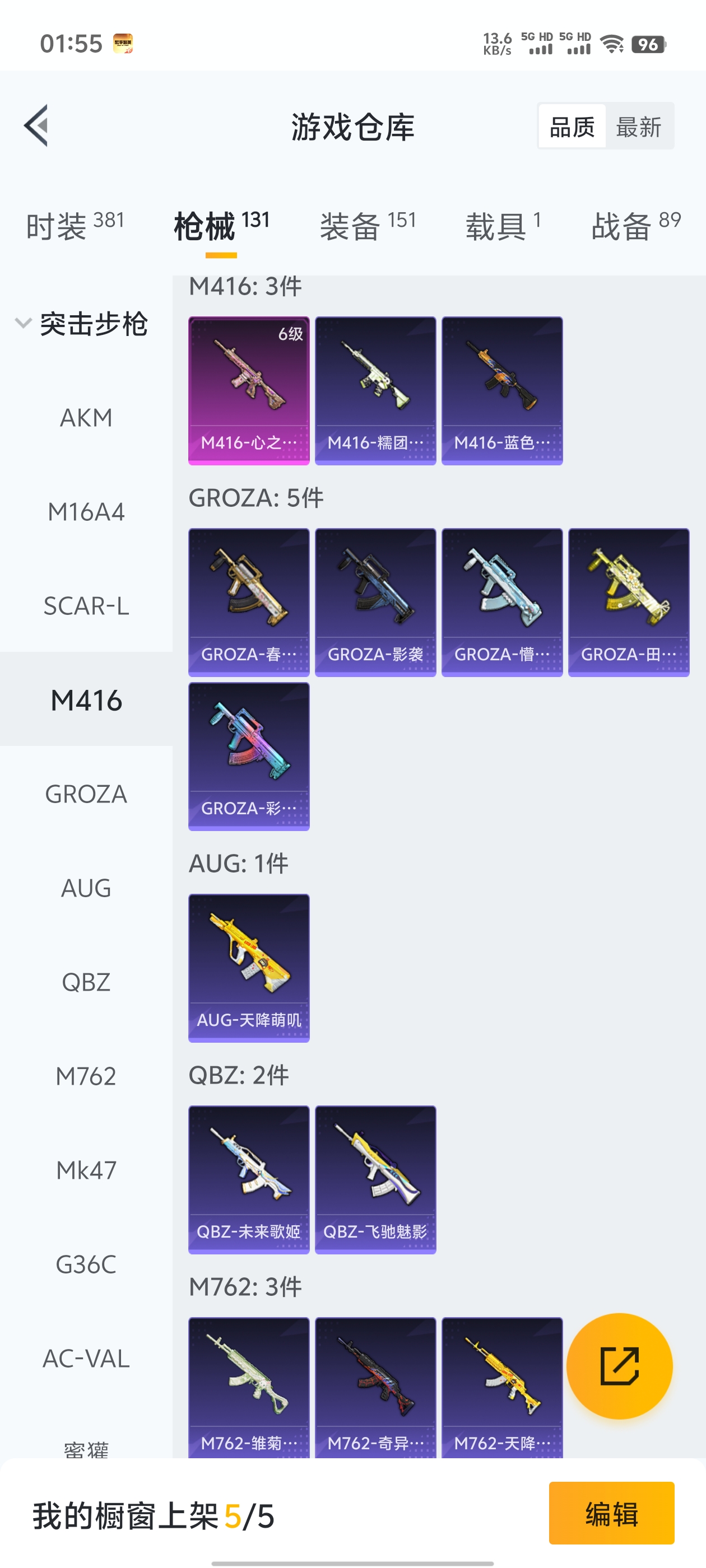The image size is (706, 1568).
Task: Open the M416-心之 level 6 skin
Action: tap(249, 390)
